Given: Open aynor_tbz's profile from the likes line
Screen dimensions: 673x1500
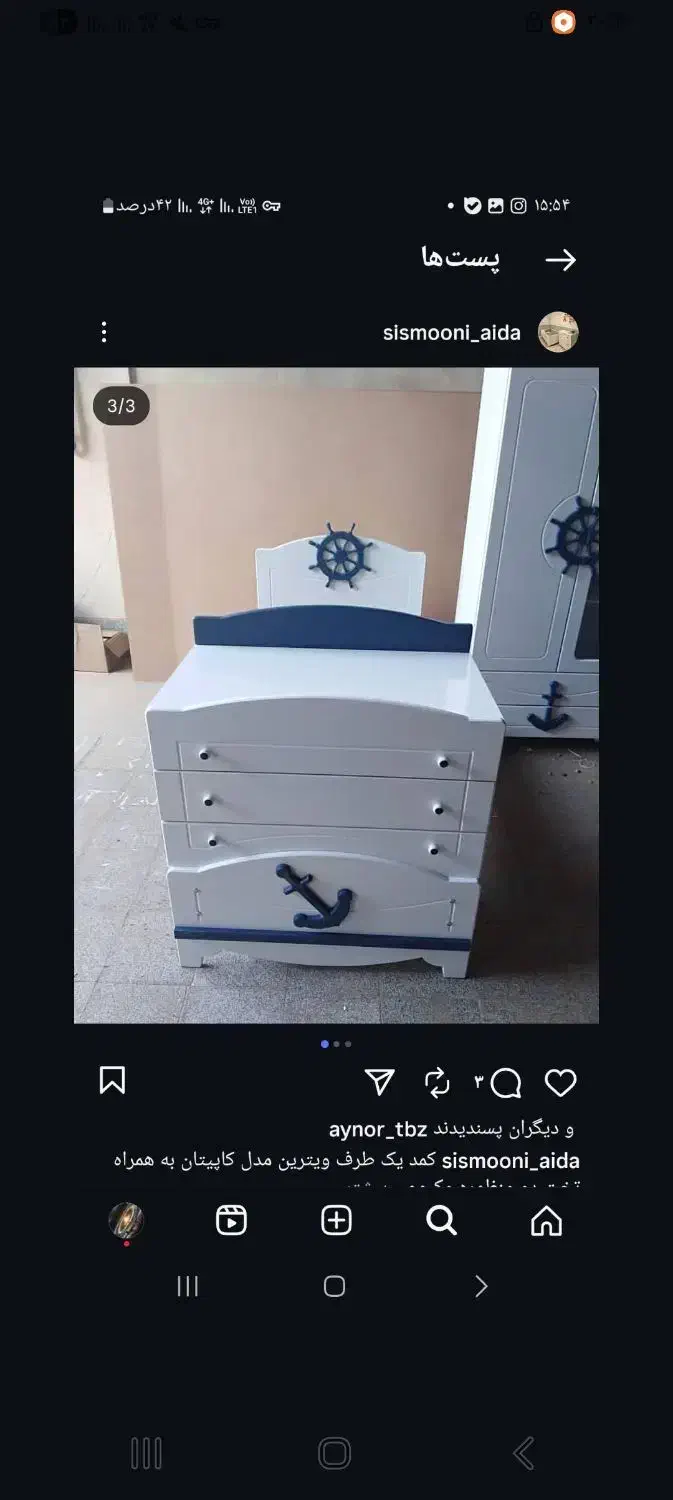Looking at the screenshot, I should (x=378, y=1129).
